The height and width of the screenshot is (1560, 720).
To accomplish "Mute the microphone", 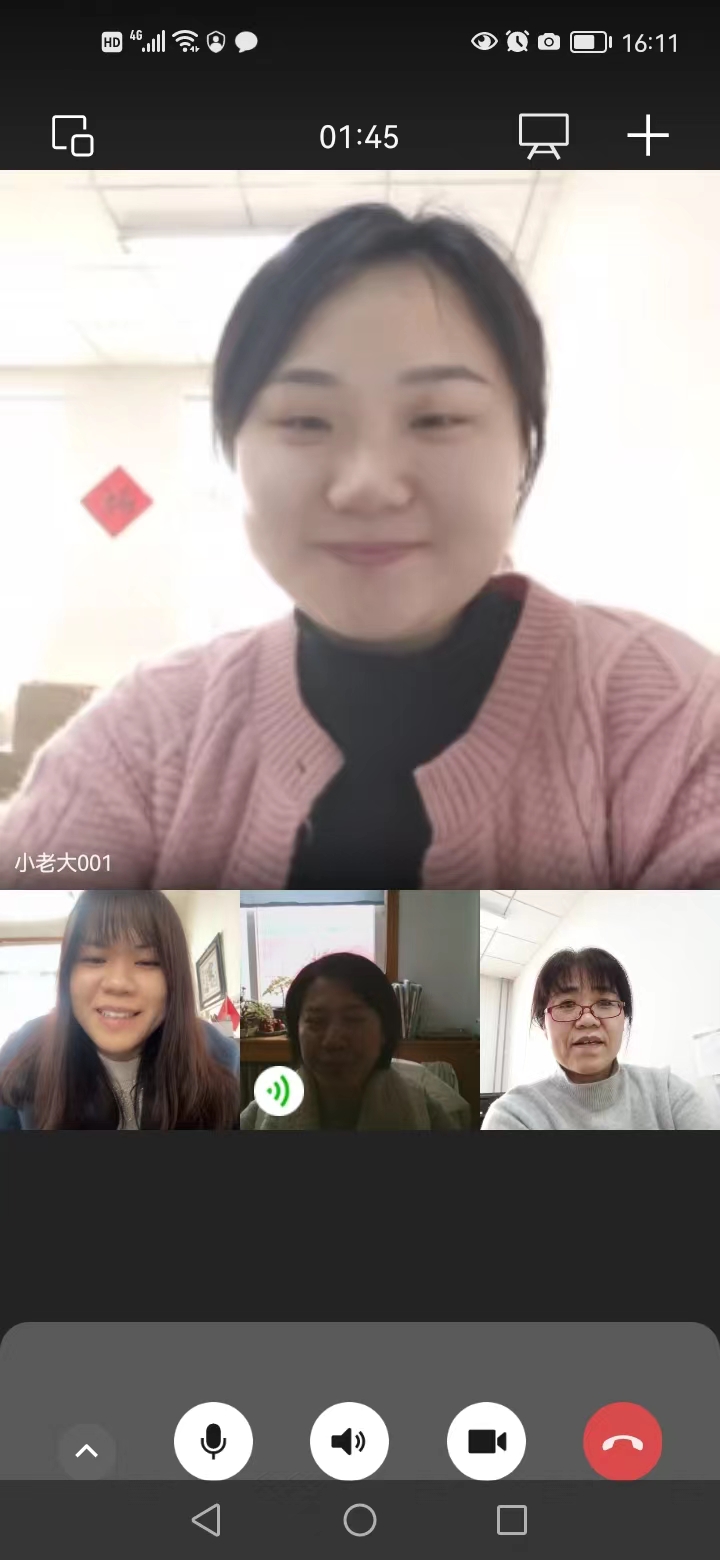I will click(213, 1441).
